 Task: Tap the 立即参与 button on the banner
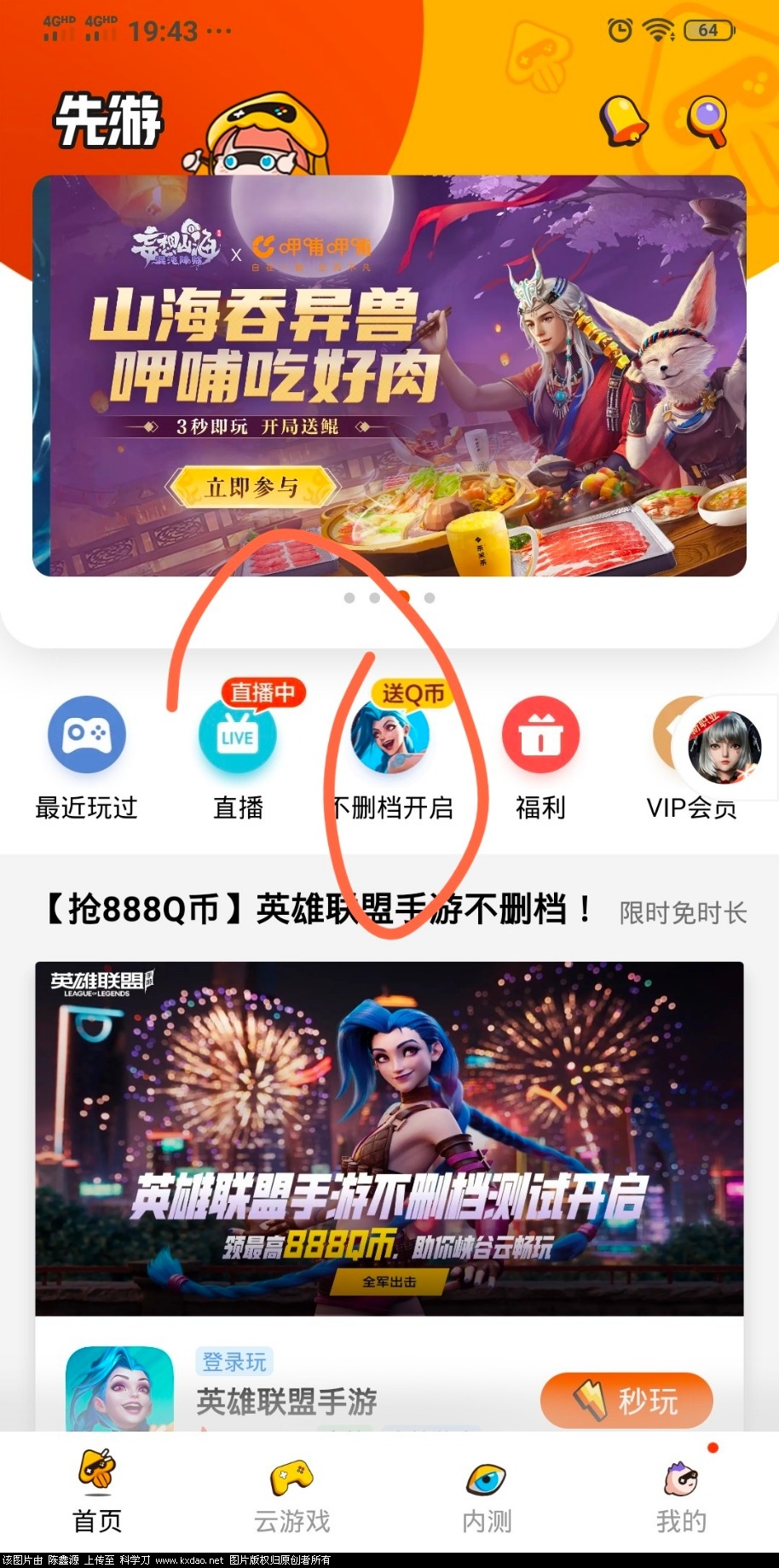tap(252, 487)
